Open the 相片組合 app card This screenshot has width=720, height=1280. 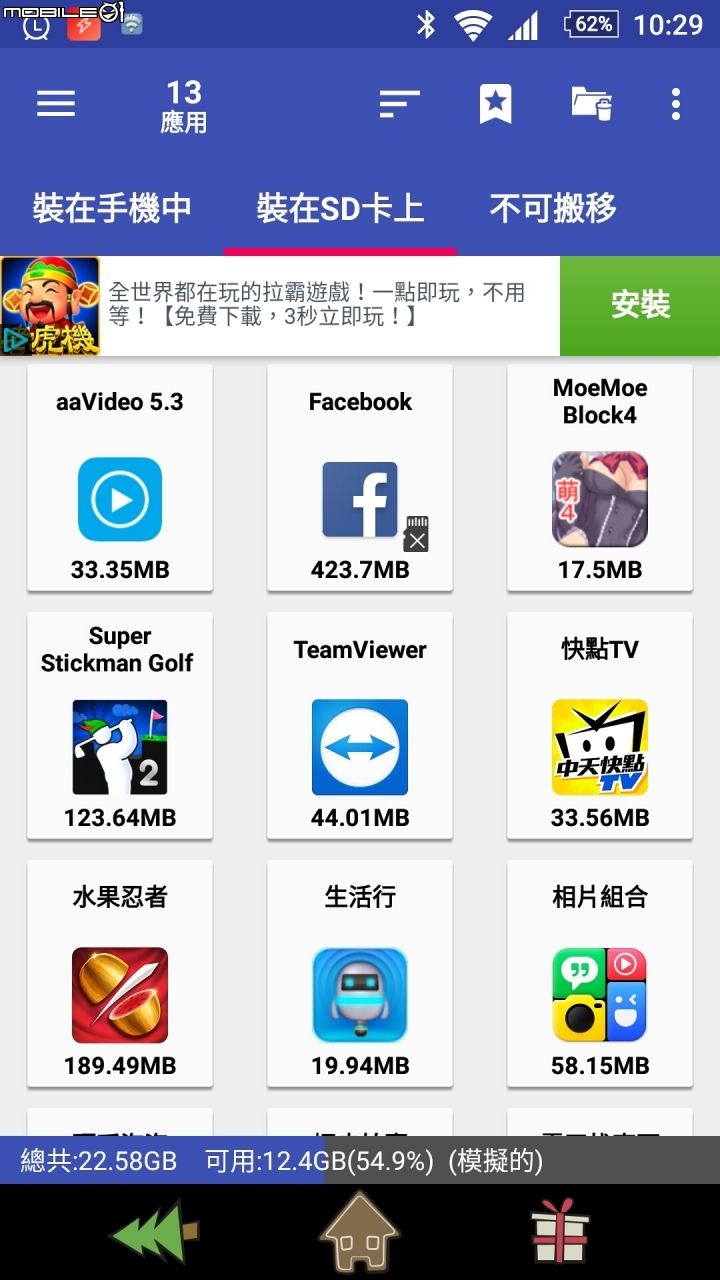click(600, 974)
